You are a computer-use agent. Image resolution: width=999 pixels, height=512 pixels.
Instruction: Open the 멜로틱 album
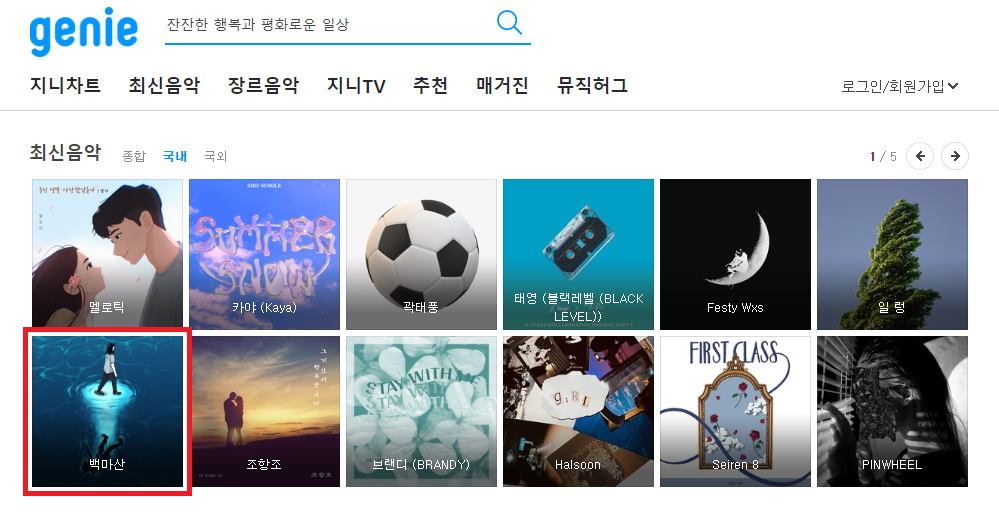(x=107, y=254)
